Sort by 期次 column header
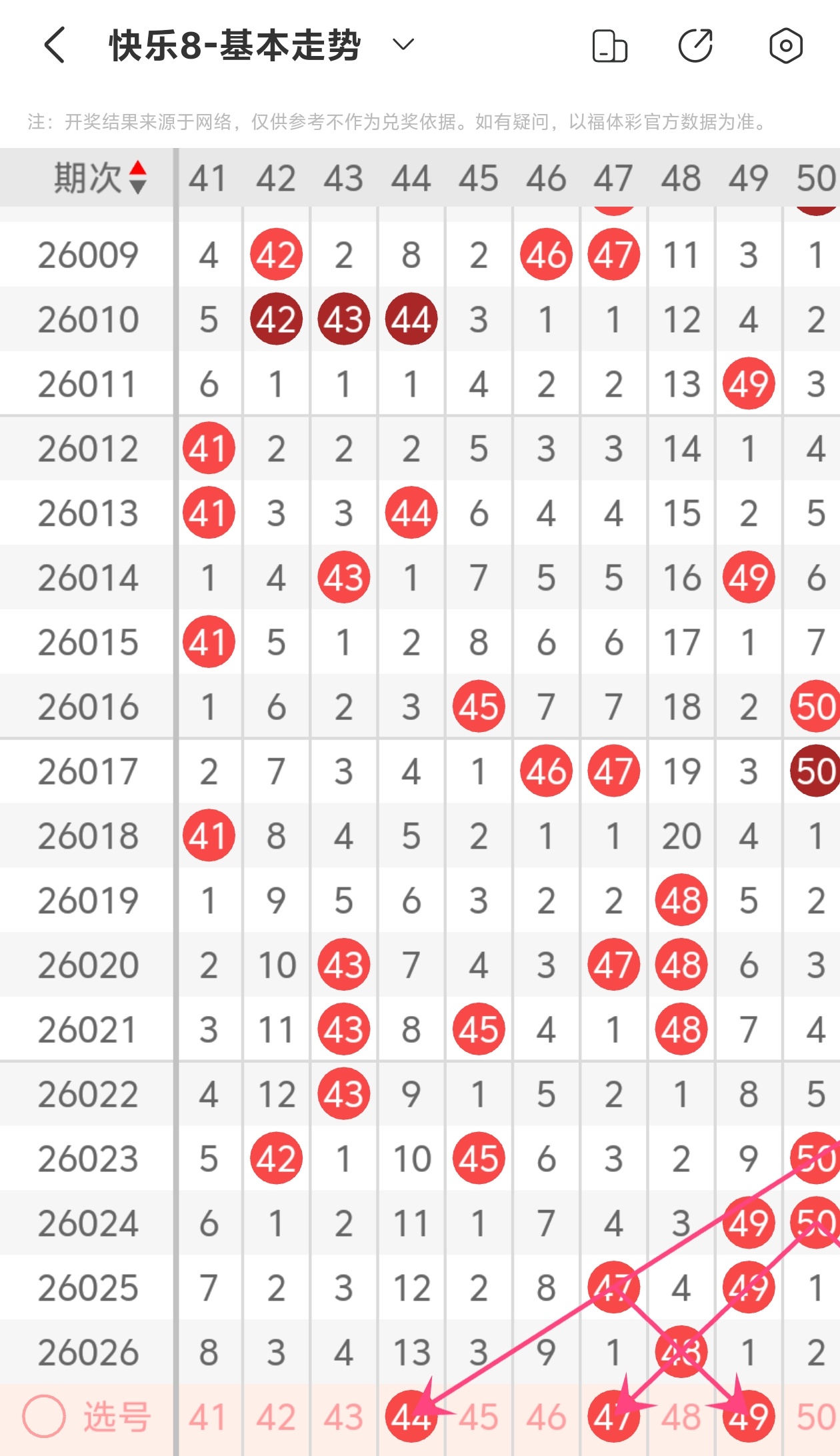The height and width of the screenshot is (1456, 840). (100, 178)
